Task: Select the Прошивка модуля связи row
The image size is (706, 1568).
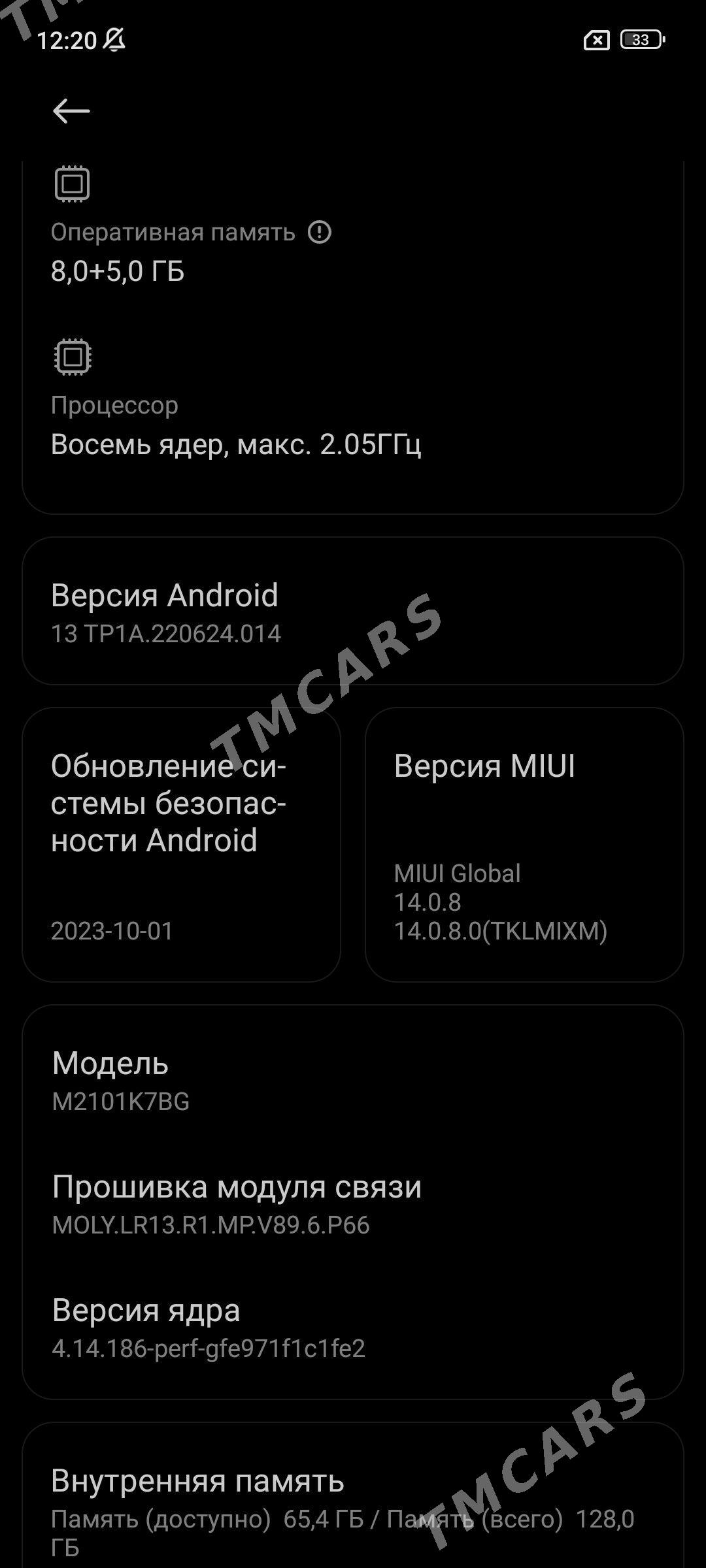Action: tap(353, 1205)
